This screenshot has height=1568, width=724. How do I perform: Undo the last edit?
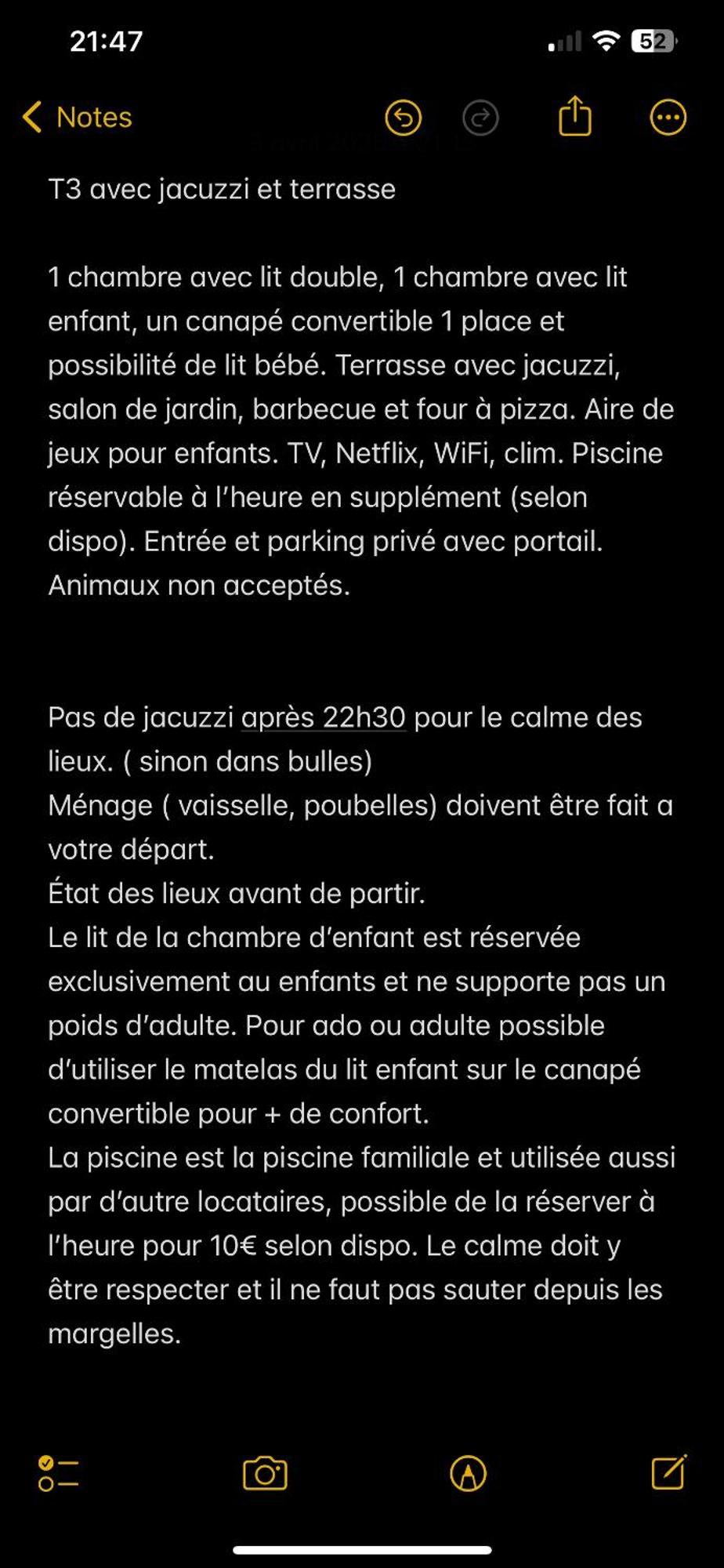[x=403, y=118]
